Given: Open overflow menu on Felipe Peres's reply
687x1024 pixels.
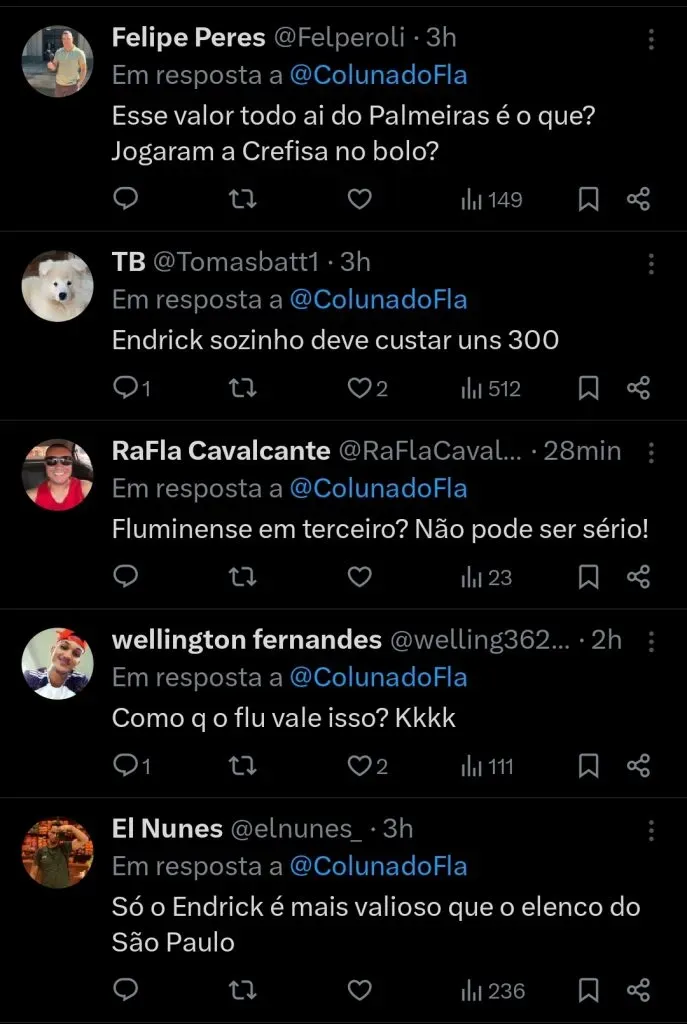Looking at the screenshot, I should coord(651,39).
